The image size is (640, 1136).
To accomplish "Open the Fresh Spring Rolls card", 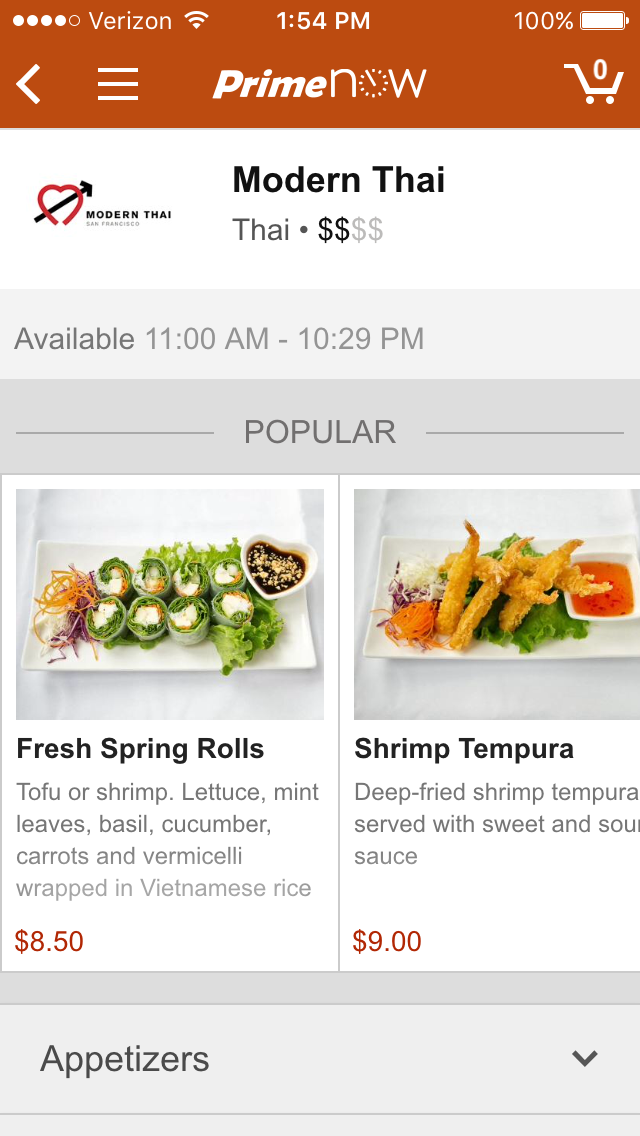I will 170,723.
